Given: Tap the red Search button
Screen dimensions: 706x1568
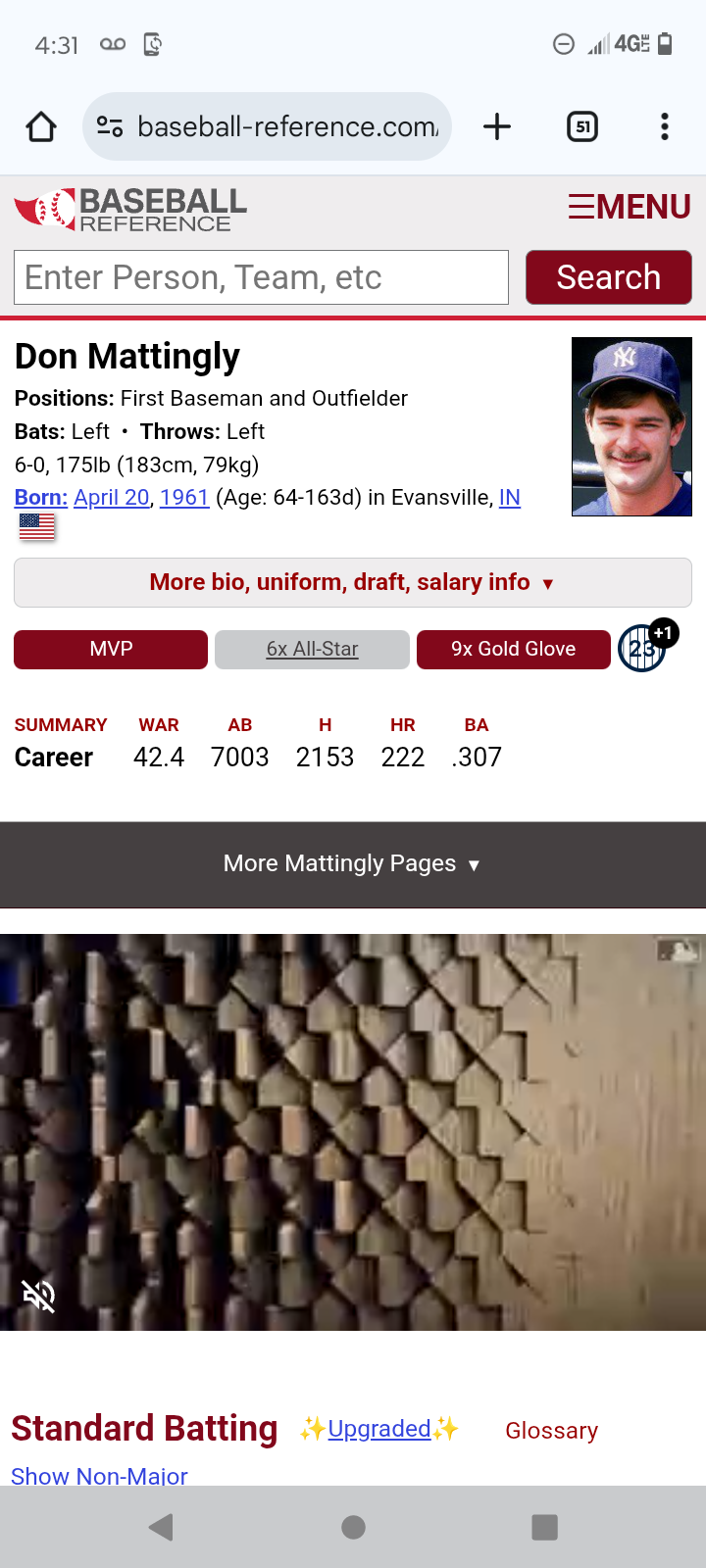Looking at the screenshot, I should click(608, 277).
